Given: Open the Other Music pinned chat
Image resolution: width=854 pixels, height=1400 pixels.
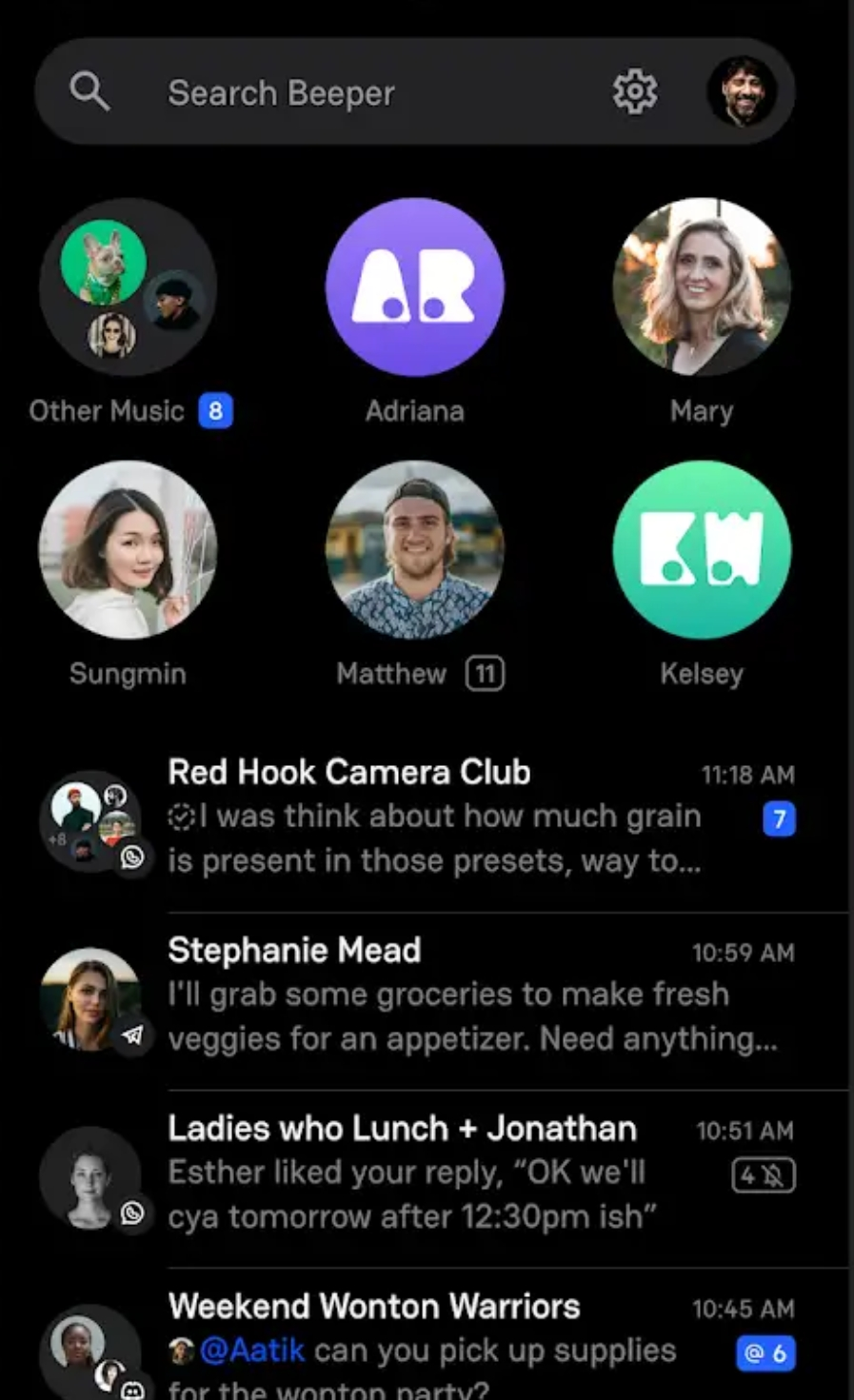Looking at the screenshot, I should tap(128, 286).
